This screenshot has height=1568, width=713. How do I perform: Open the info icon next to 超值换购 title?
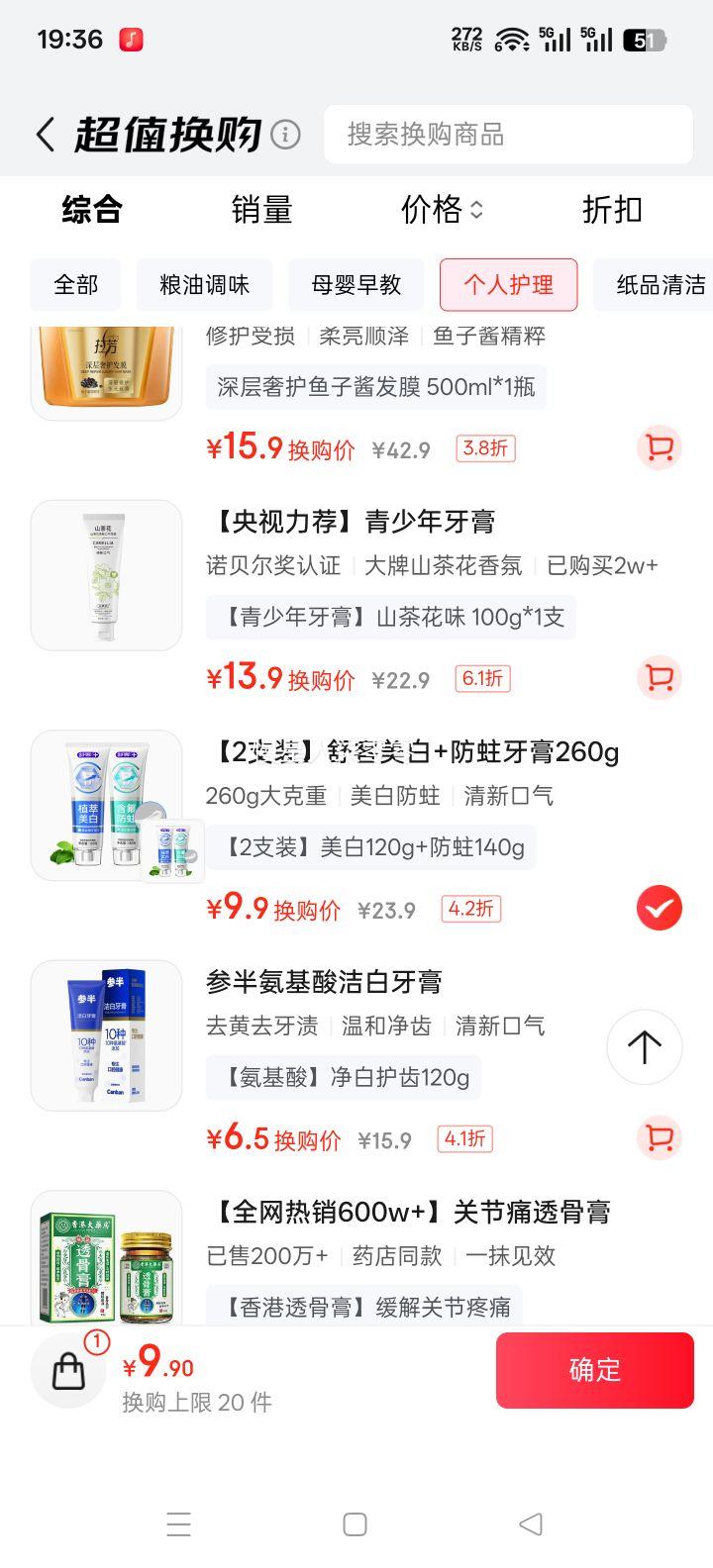[x=283, y=135]
